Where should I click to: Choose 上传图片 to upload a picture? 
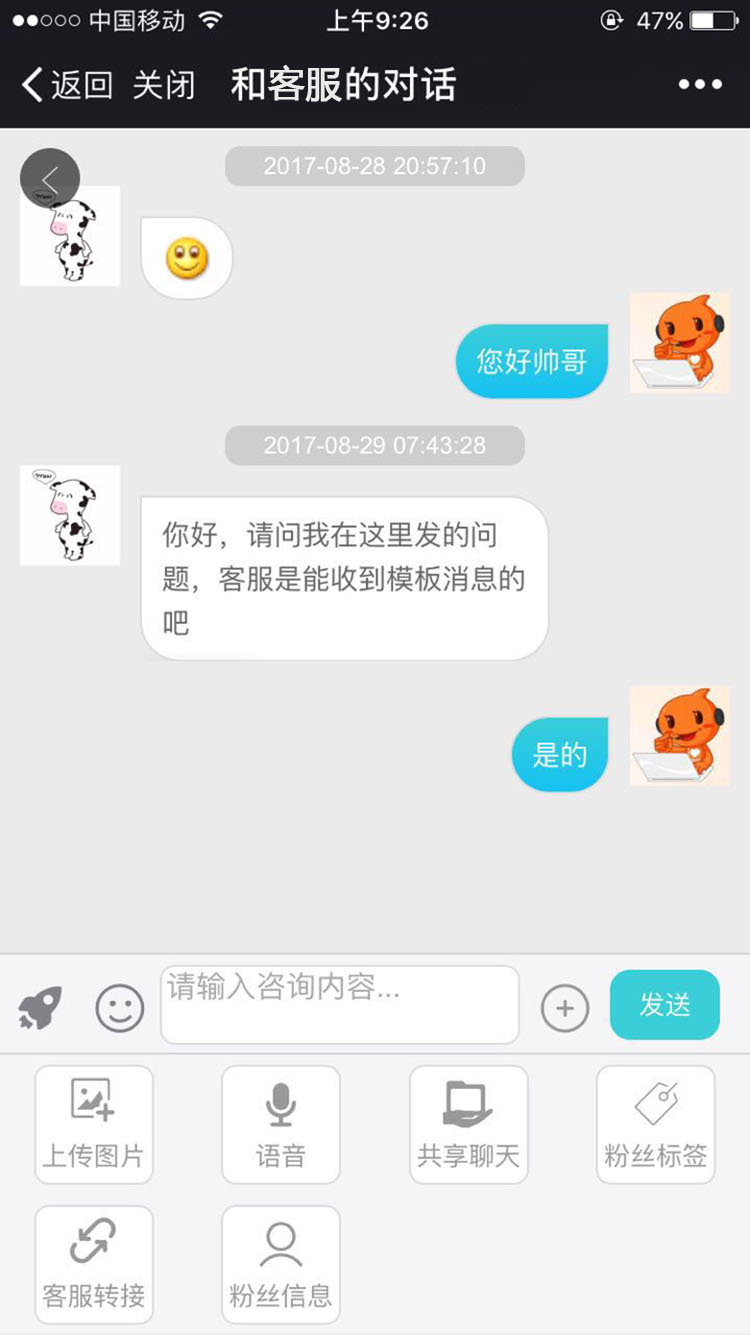pos(94,1125)
